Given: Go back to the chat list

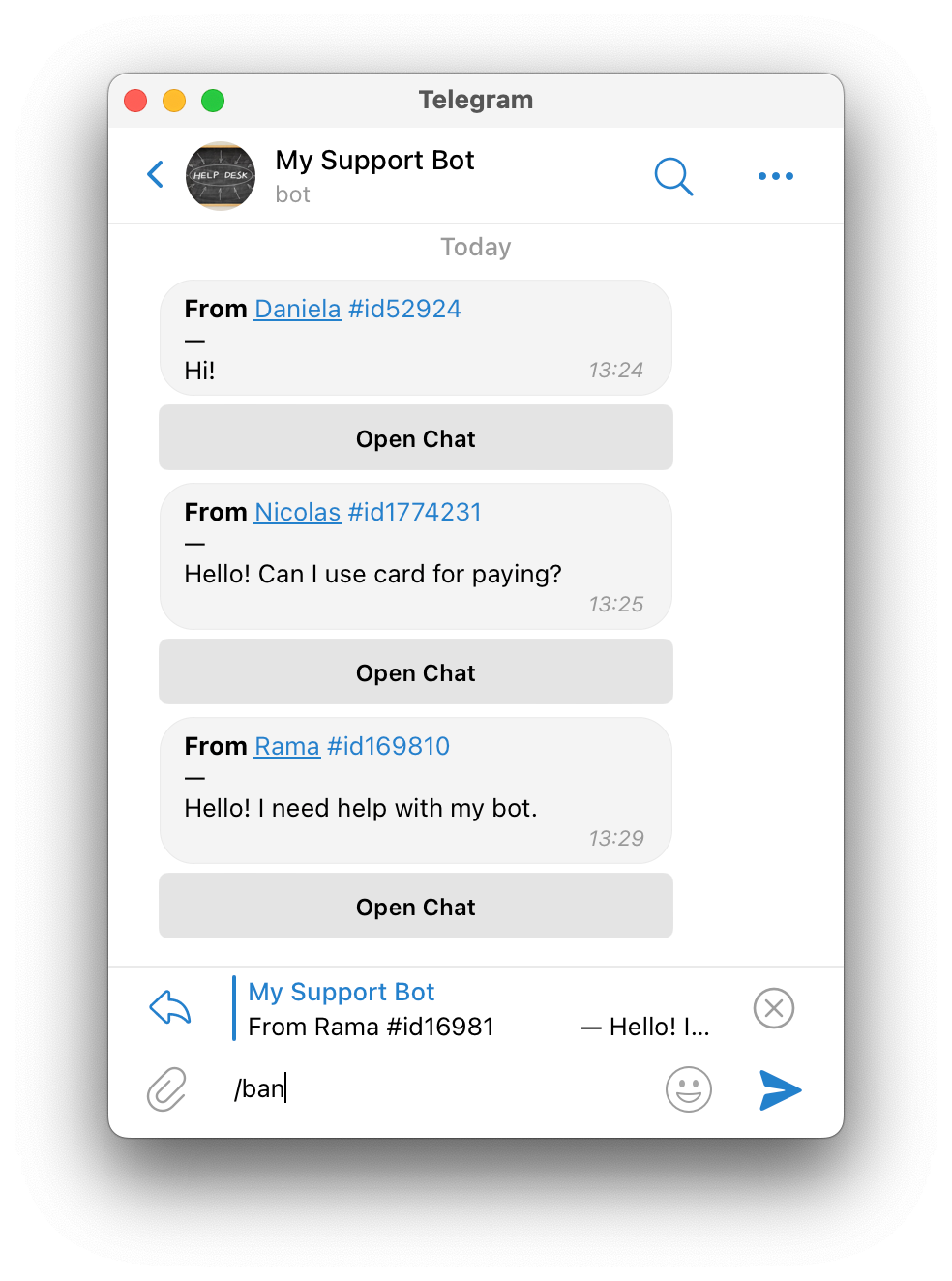Looking at the screenshot, I should click(155, 175).
